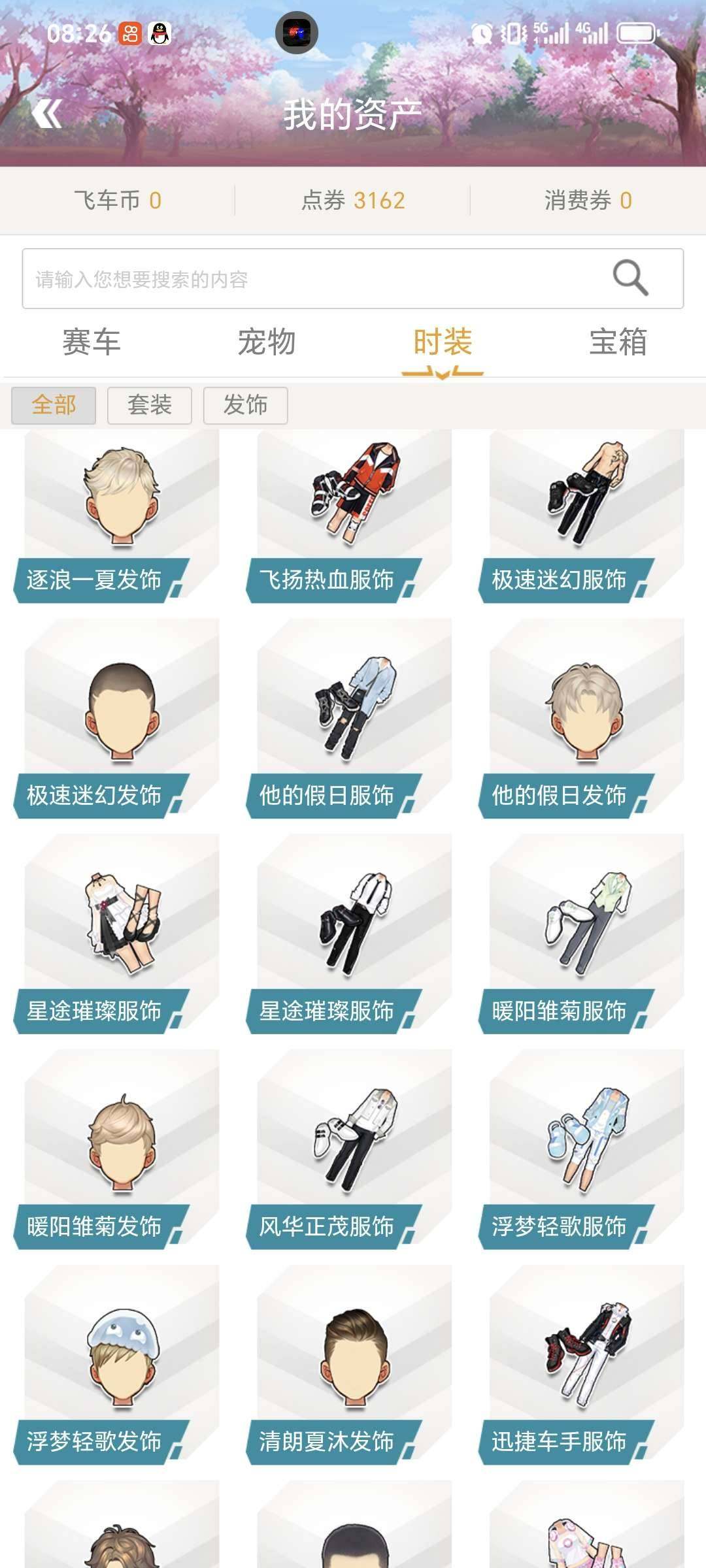Screen dimensions: 706x1568
Task: Enable the 套装 filter
Action: tap(150, 406)
